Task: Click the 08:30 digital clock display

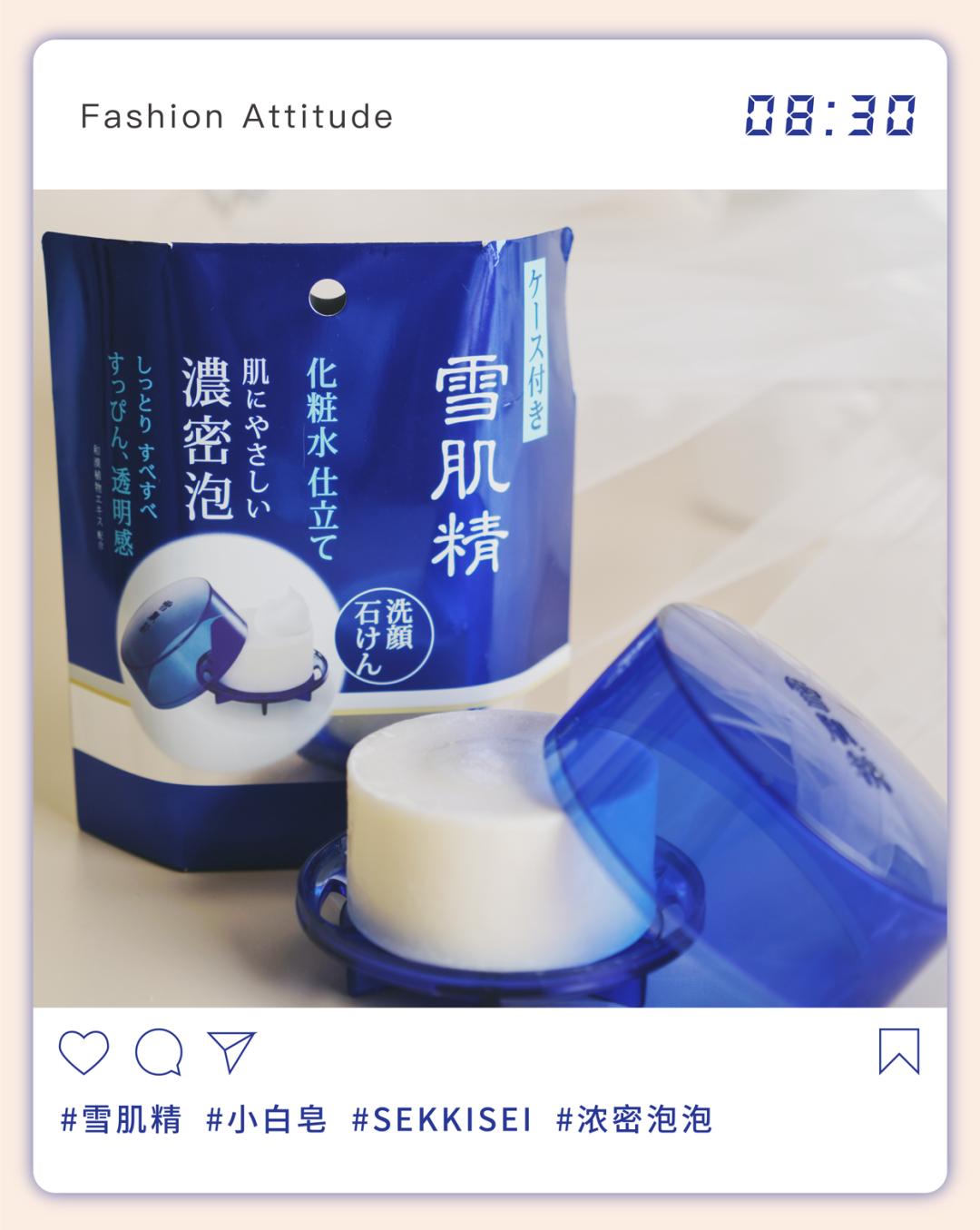Action: (x=830, y=113)
